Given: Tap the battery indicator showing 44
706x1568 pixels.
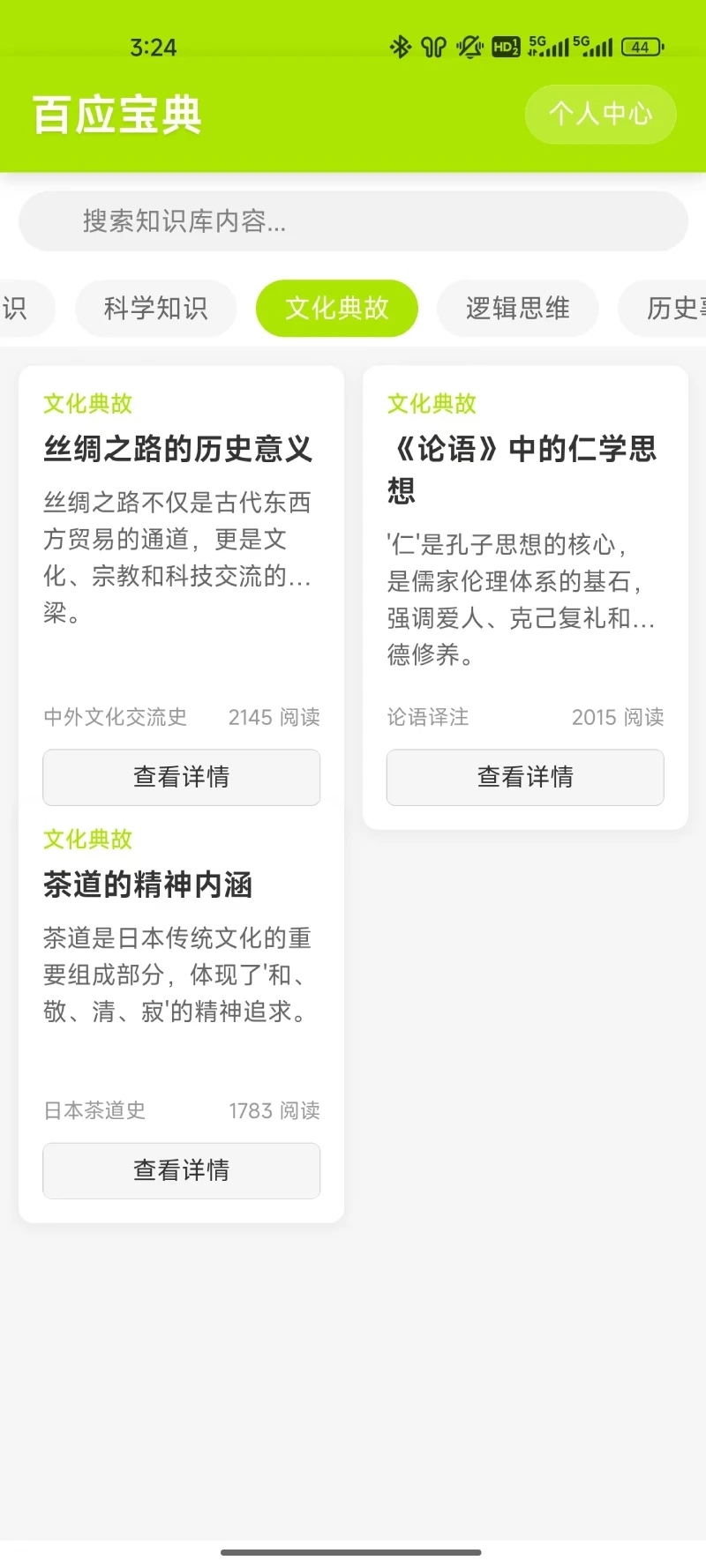Looking at the screenshot, I should click(642, 47).
